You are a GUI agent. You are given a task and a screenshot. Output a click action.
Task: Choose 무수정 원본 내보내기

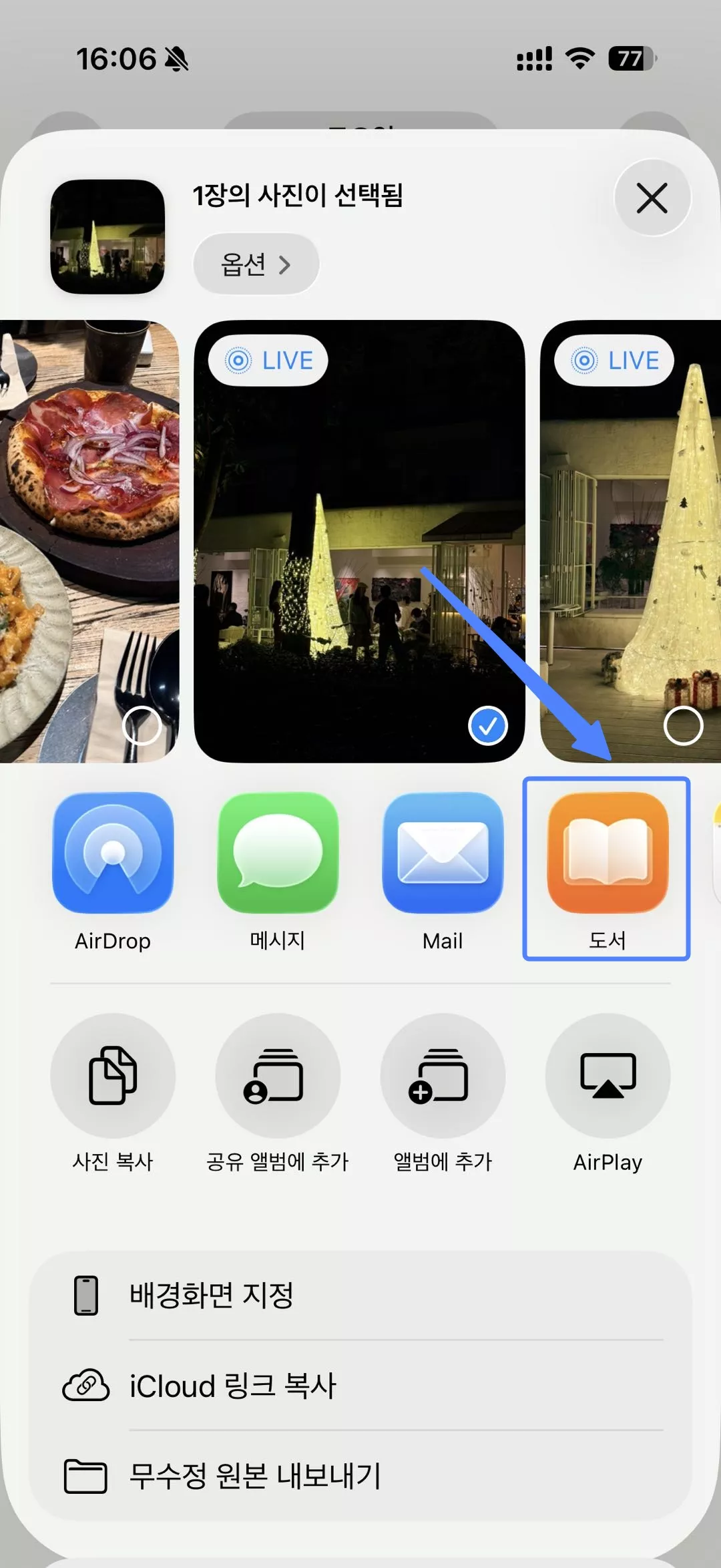360,1476
